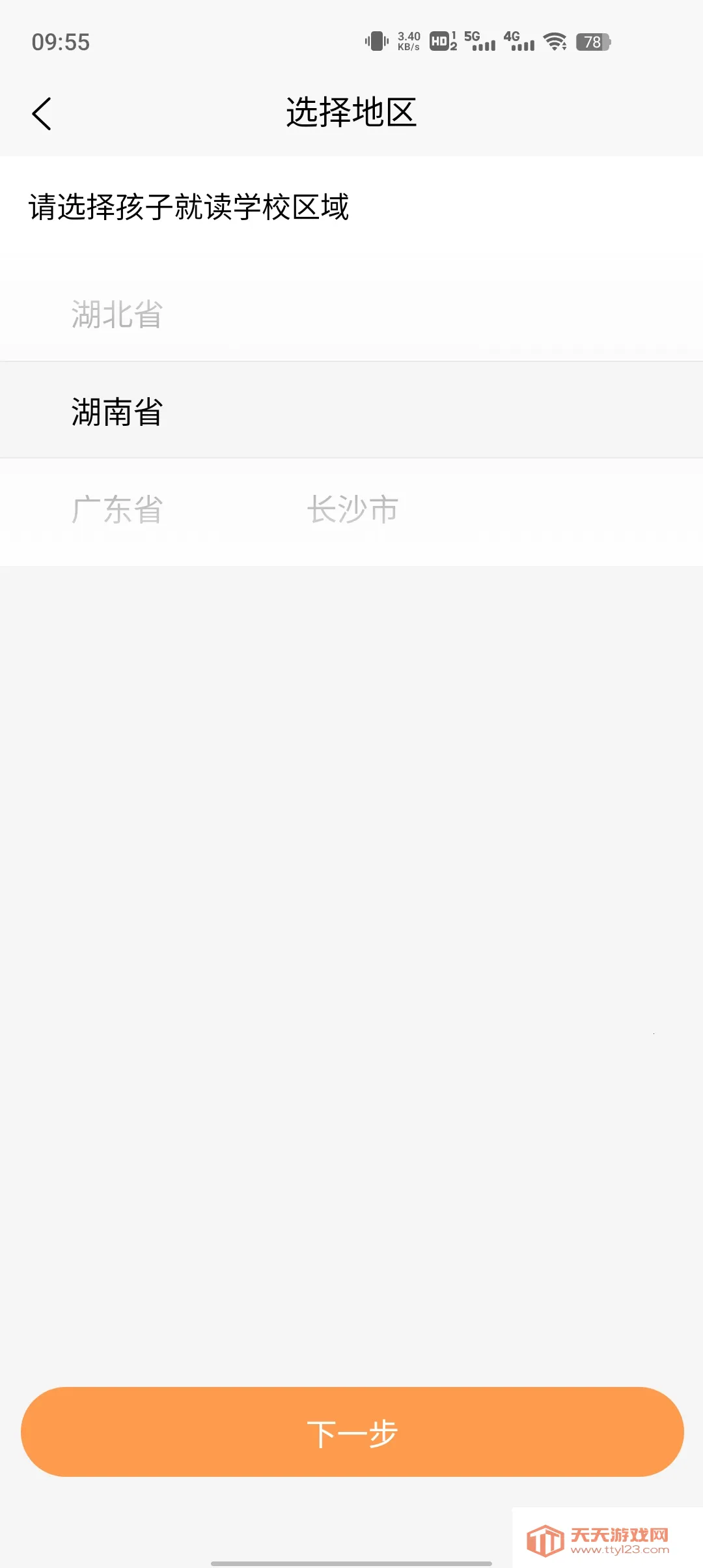Open the city column by tapping 长沙市
The width and height of the screenshot is (703, 1568).
[x=352, y=510]
